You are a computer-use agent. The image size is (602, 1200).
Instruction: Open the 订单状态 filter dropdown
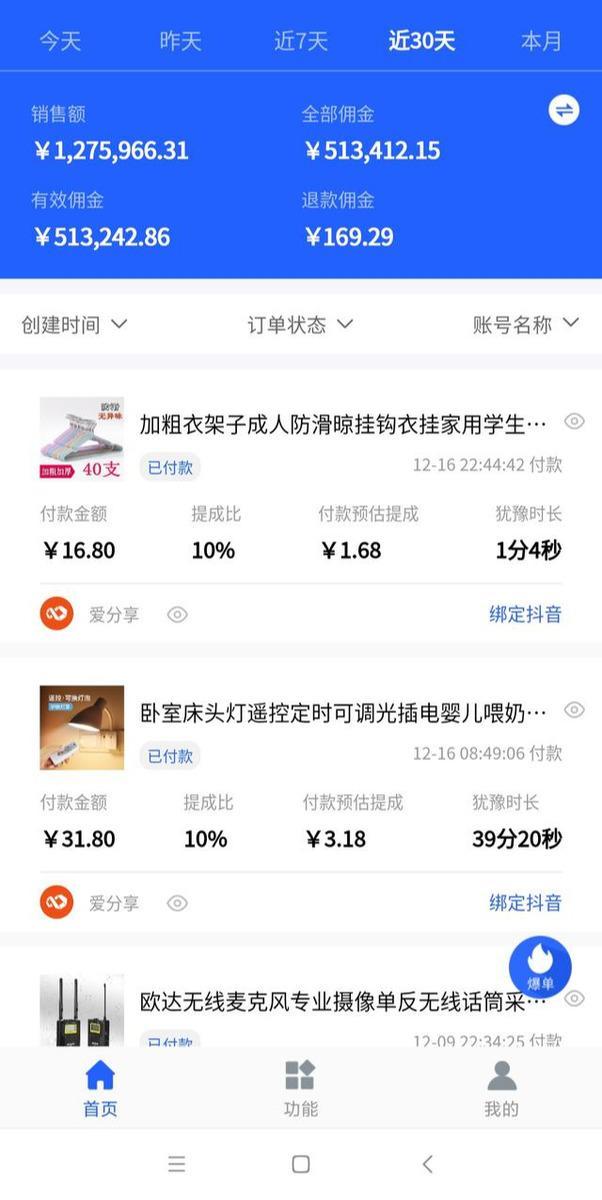pos(301,324)
